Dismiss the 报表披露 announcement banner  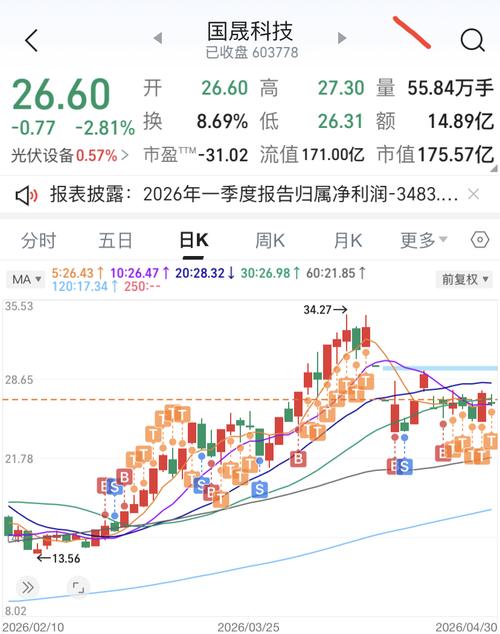coord(473,194)
